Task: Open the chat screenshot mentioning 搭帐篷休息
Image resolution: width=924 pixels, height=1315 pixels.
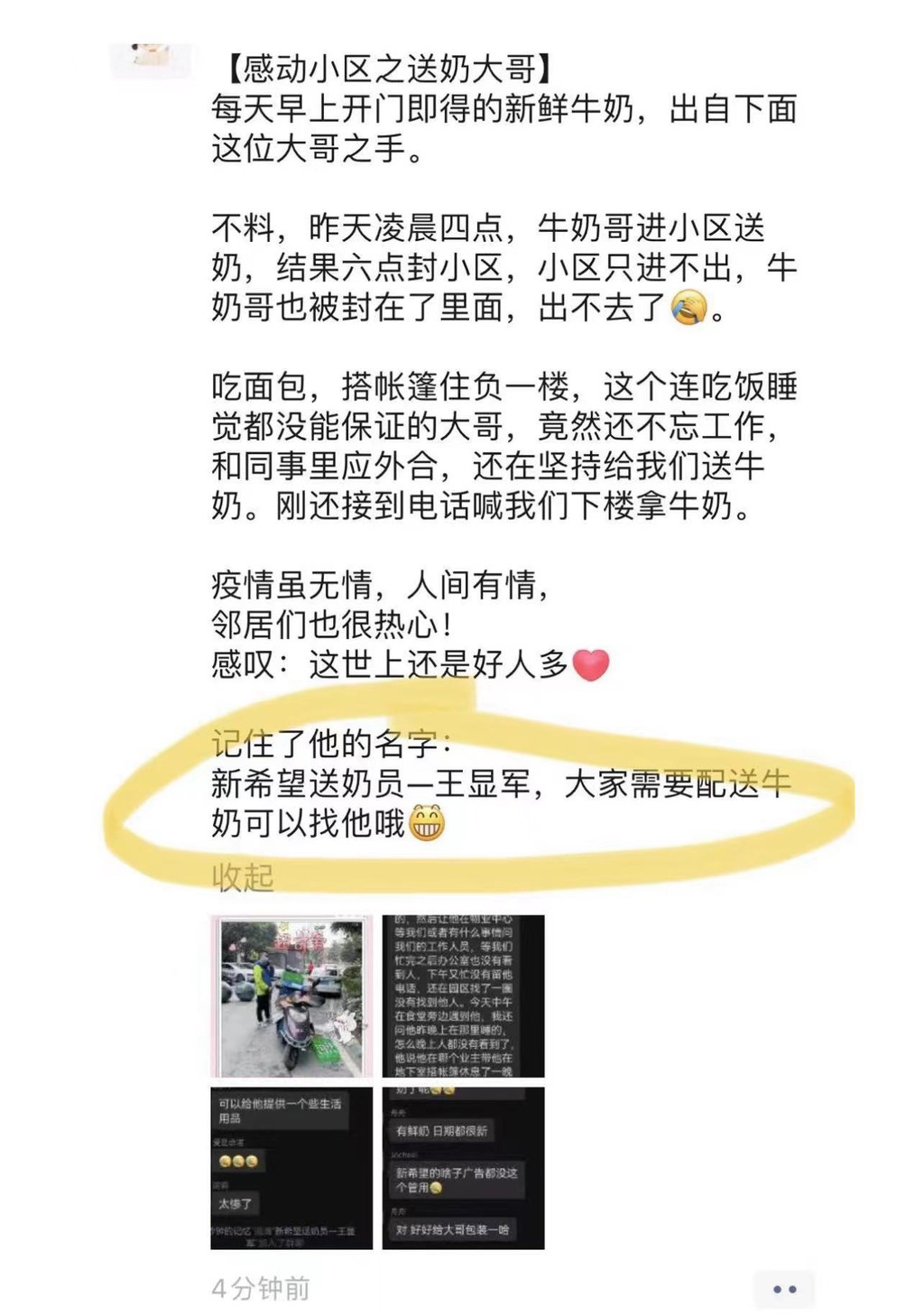Action: 463,996
